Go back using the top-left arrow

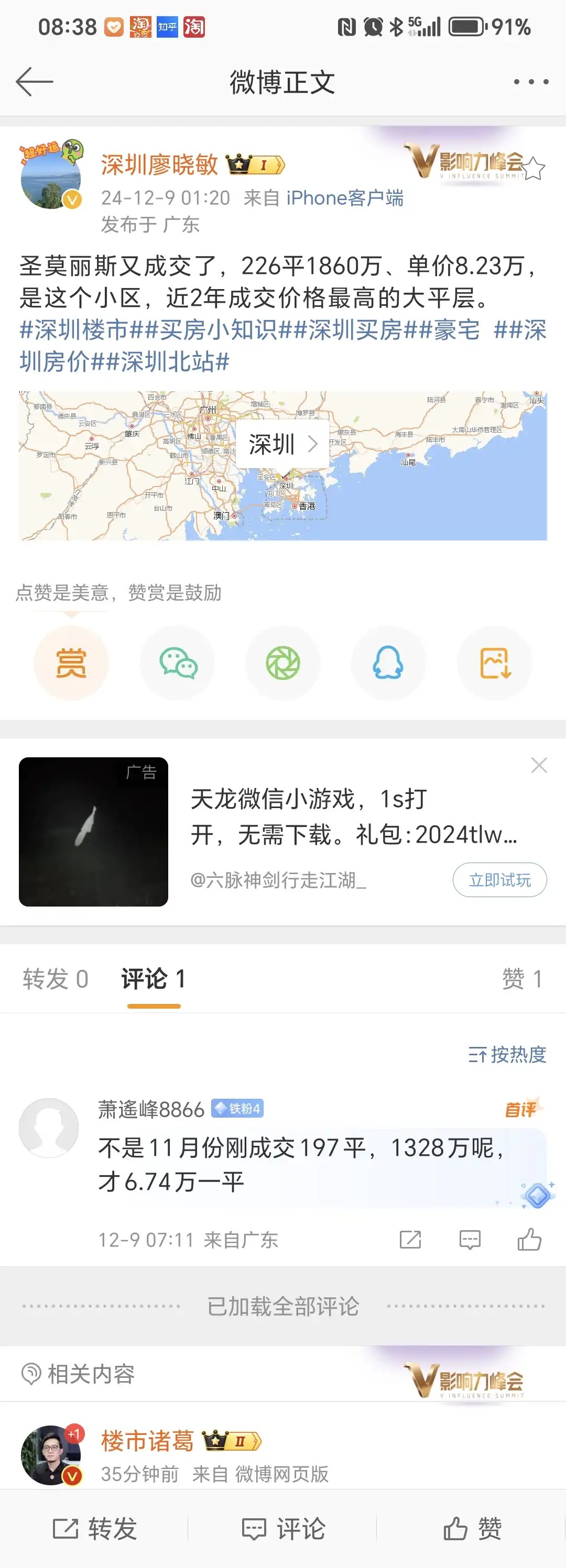click(34, 82)
